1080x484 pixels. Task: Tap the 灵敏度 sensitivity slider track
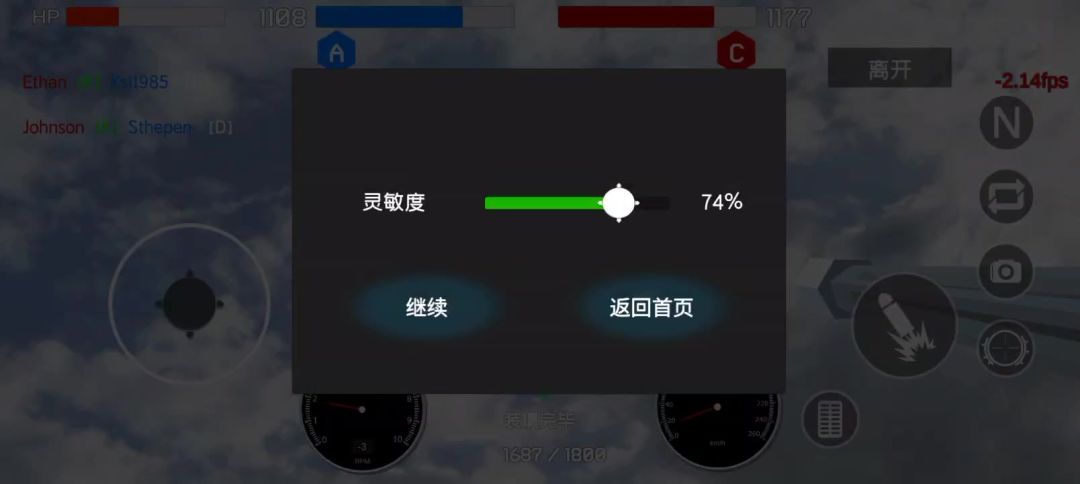pos(577,203)
